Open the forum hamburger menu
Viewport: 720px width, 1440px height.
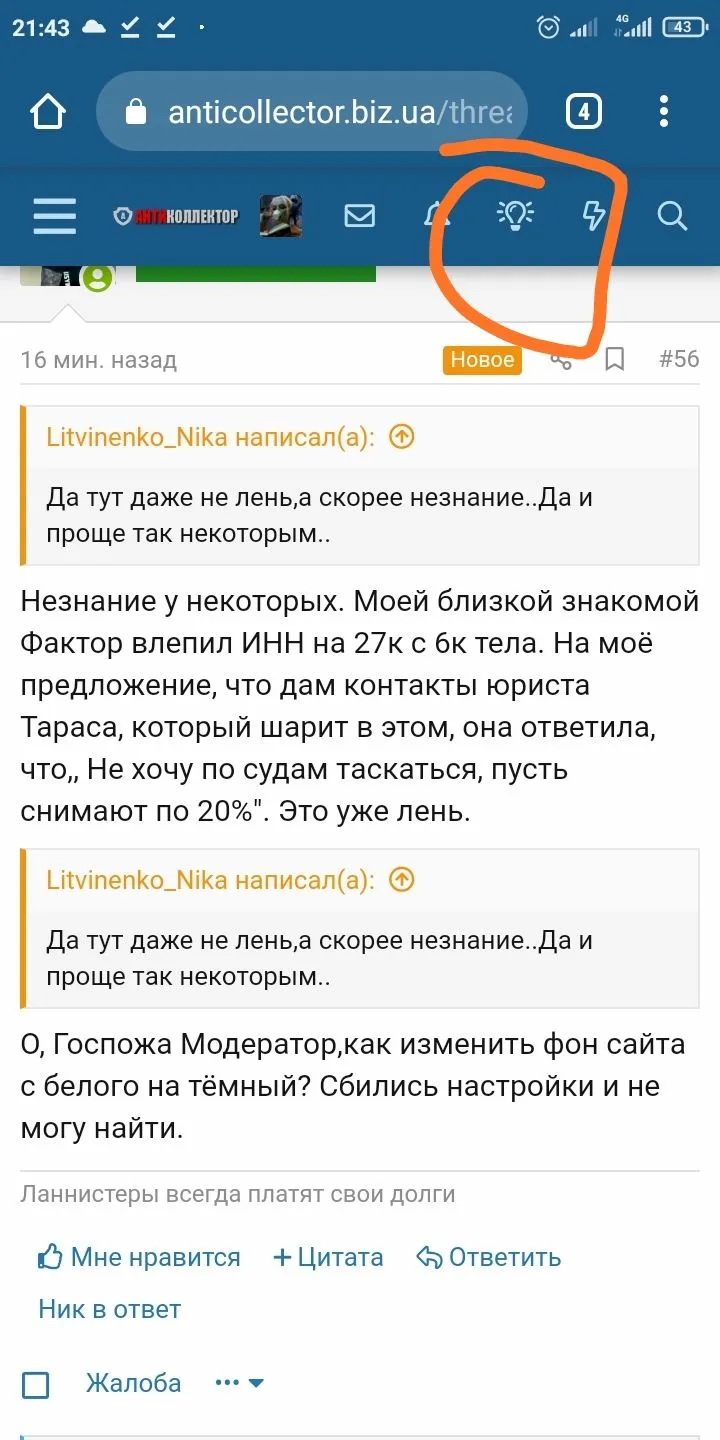click(x=54, y=215)
